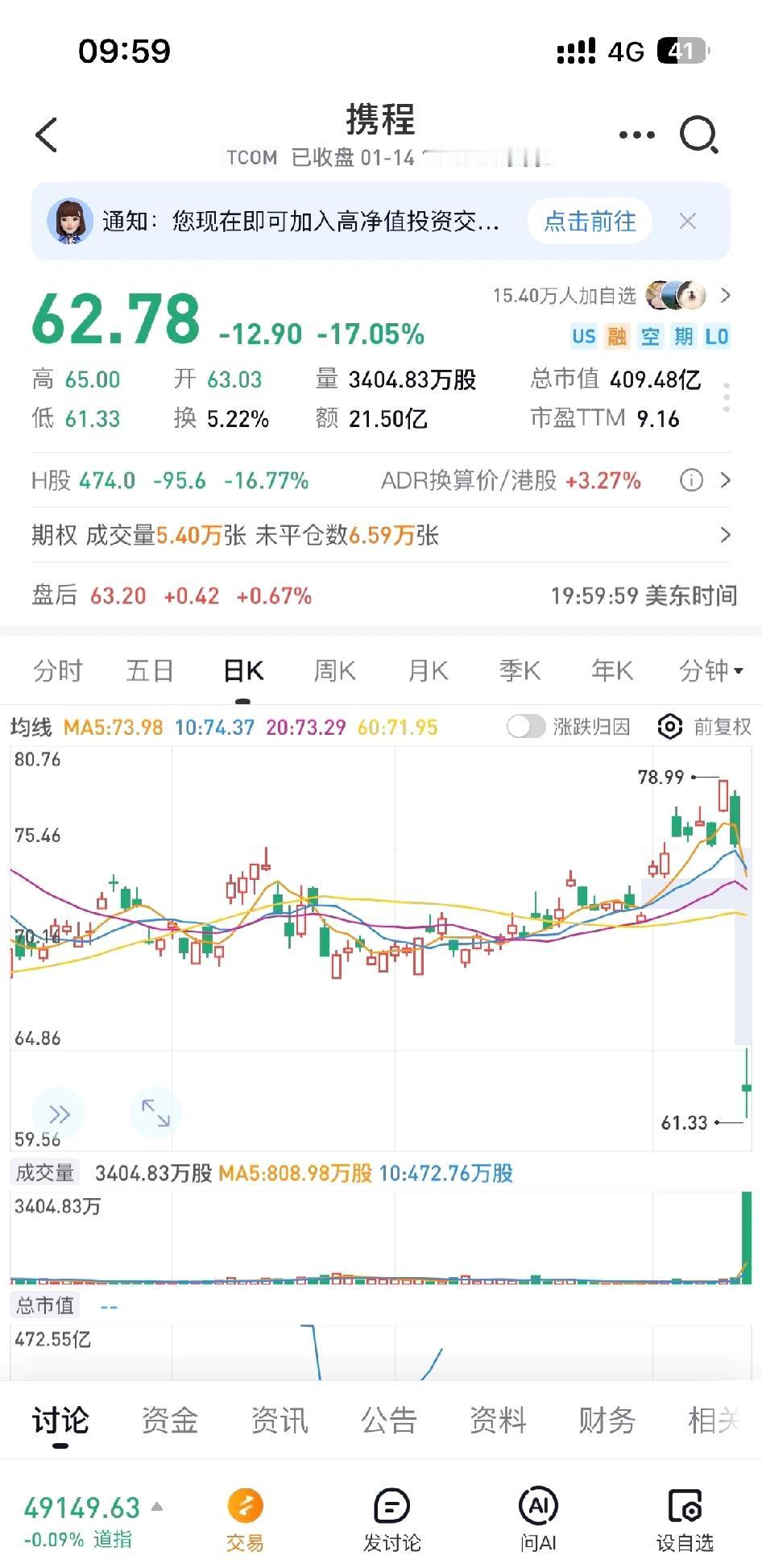Open the more options ellipsis menu
The image size is (762, 1568).
click(x=635, y=133)
